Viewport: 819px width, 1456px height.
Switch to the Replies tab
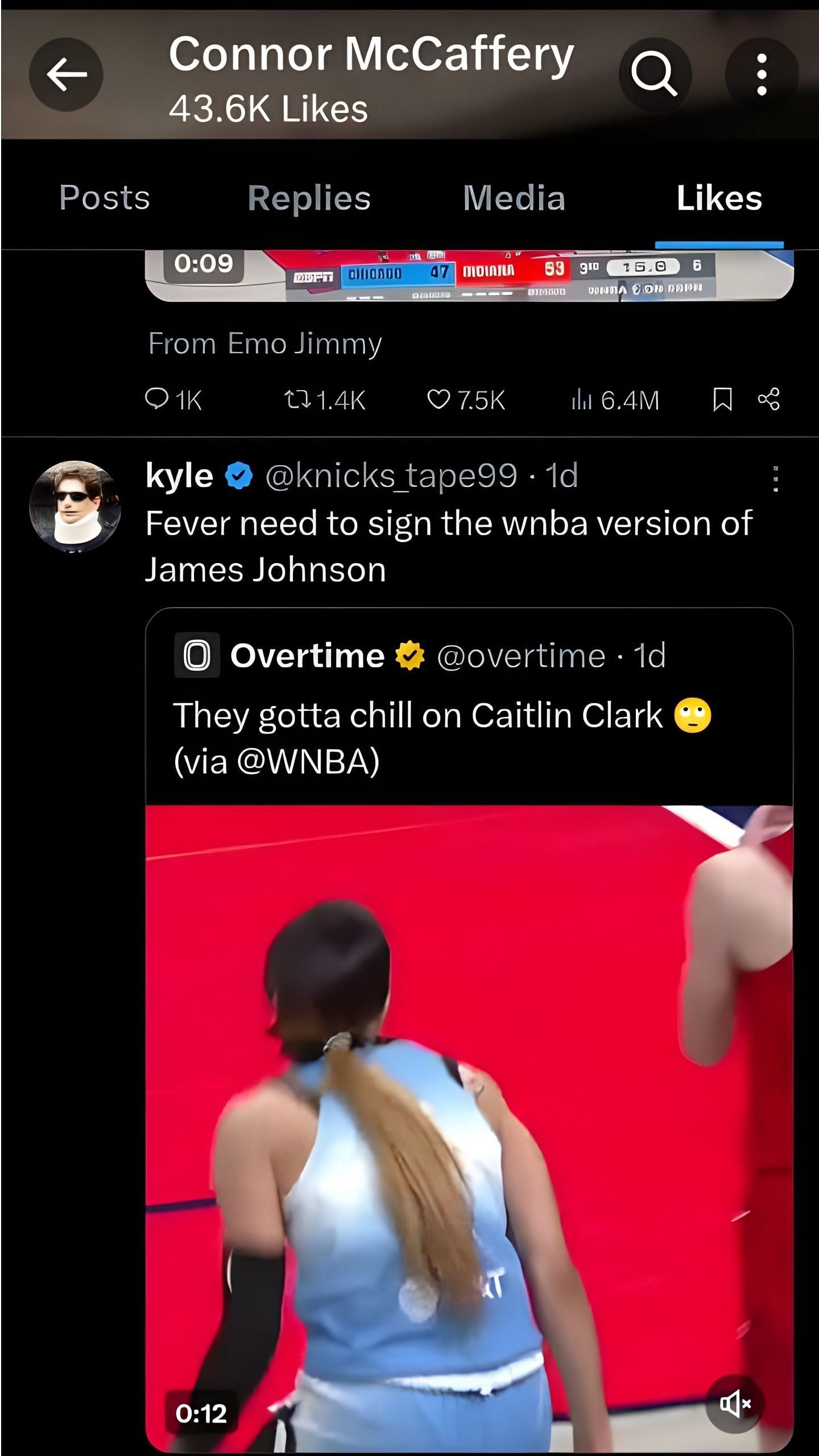click(x=309, y=198)
